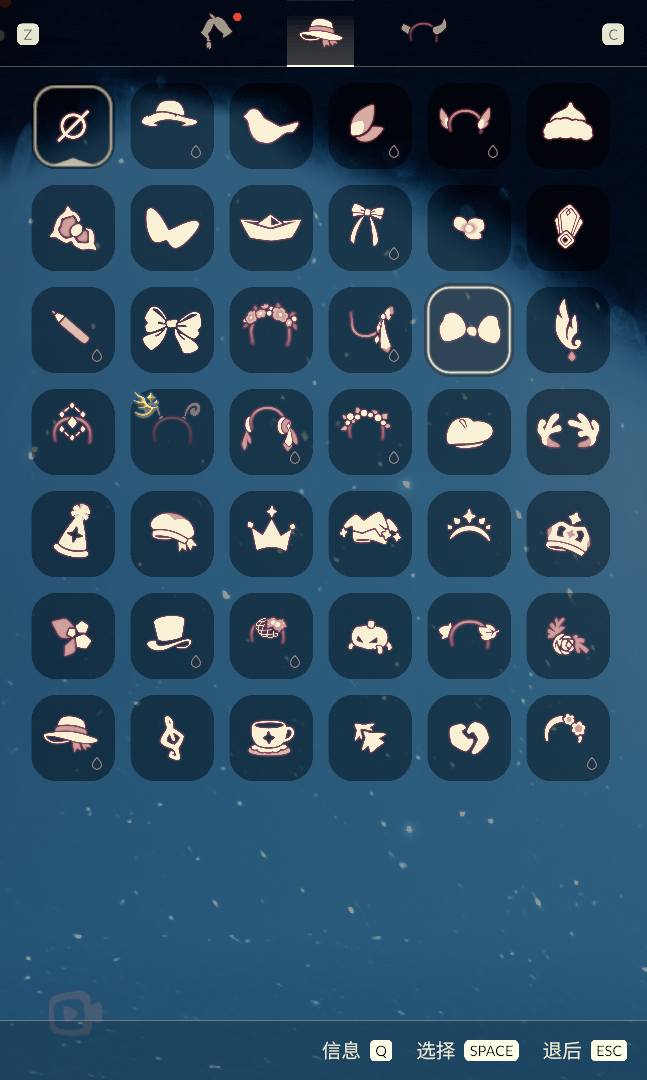The width and height of the screenshot is (647, 1080).
Task: Go back using the 退后 button
Action: (584, 1050)
